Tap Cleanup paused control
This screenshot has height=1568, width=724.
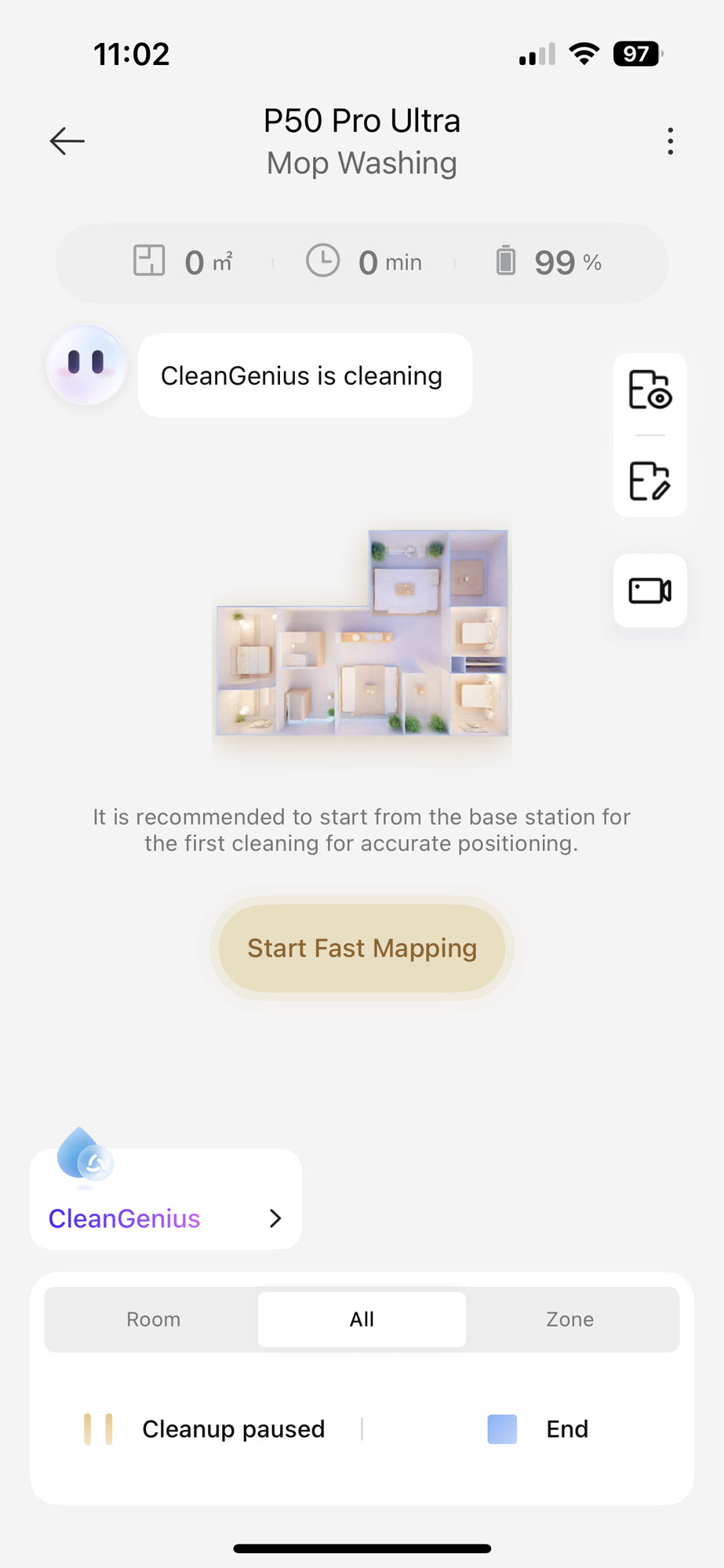pyautogui.click(x=204, y=1428)
